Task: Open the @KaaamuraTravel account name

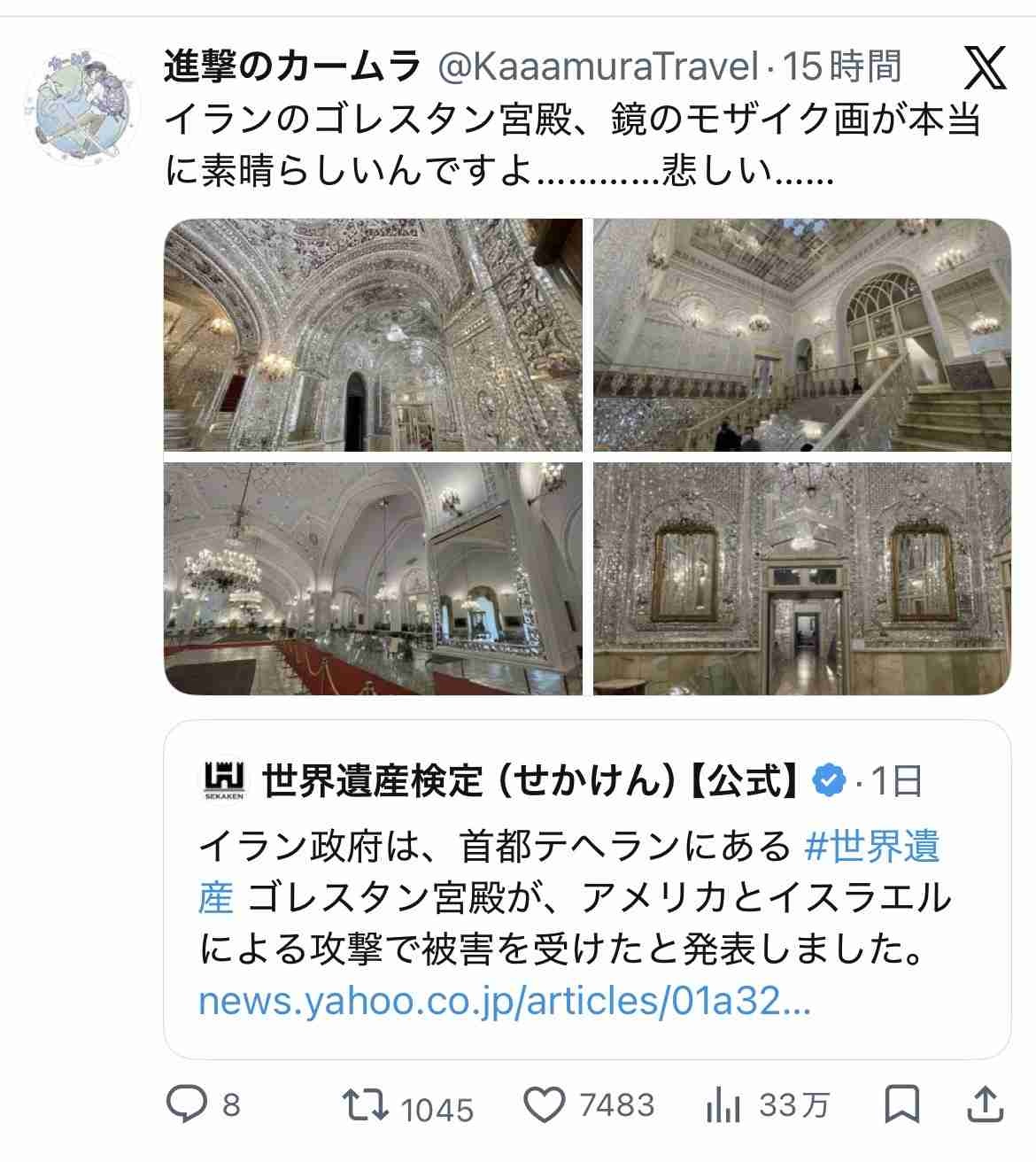Action: 599,67
